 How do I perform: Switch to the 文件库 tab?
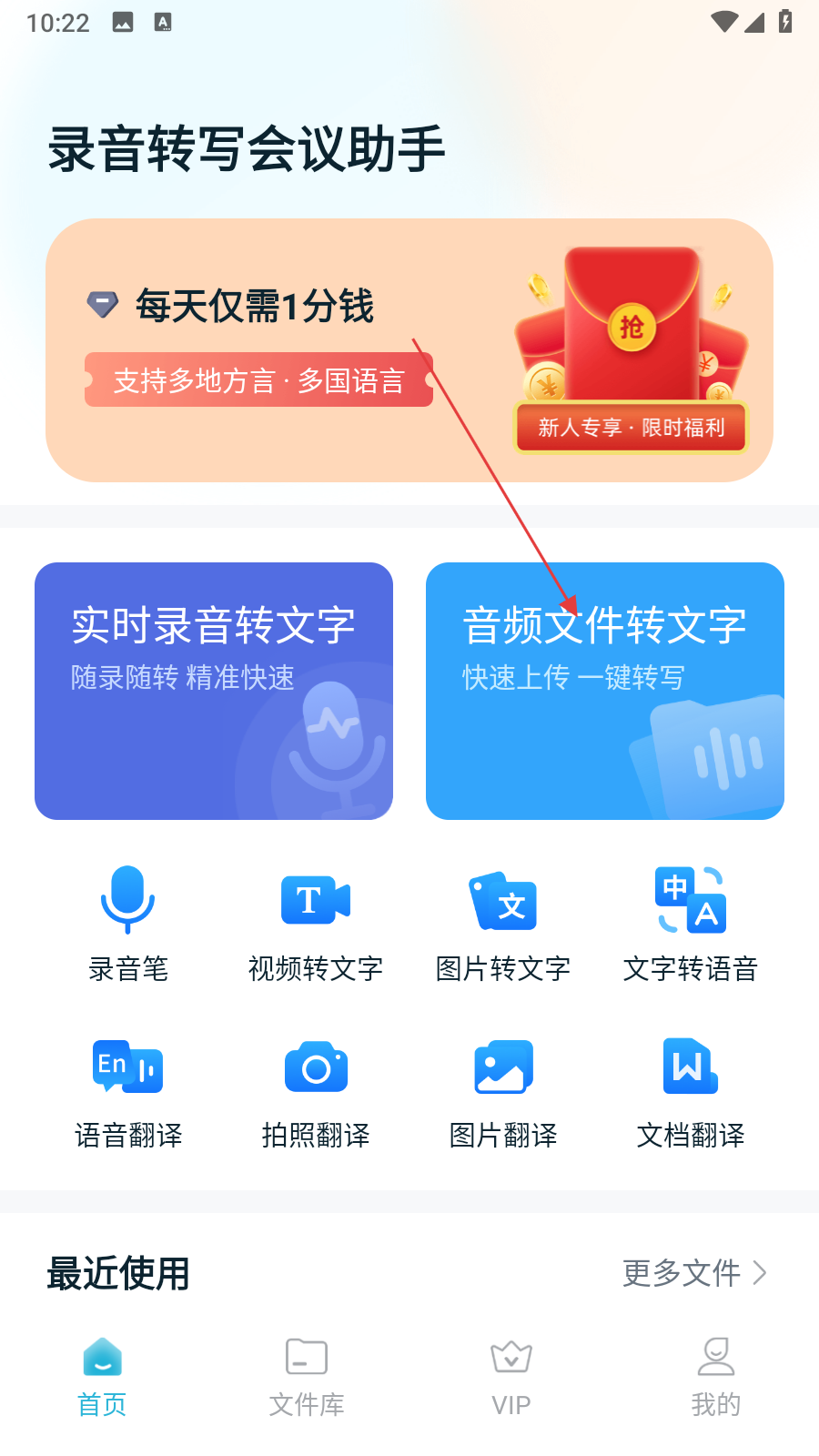click(x=307, y=1378)
